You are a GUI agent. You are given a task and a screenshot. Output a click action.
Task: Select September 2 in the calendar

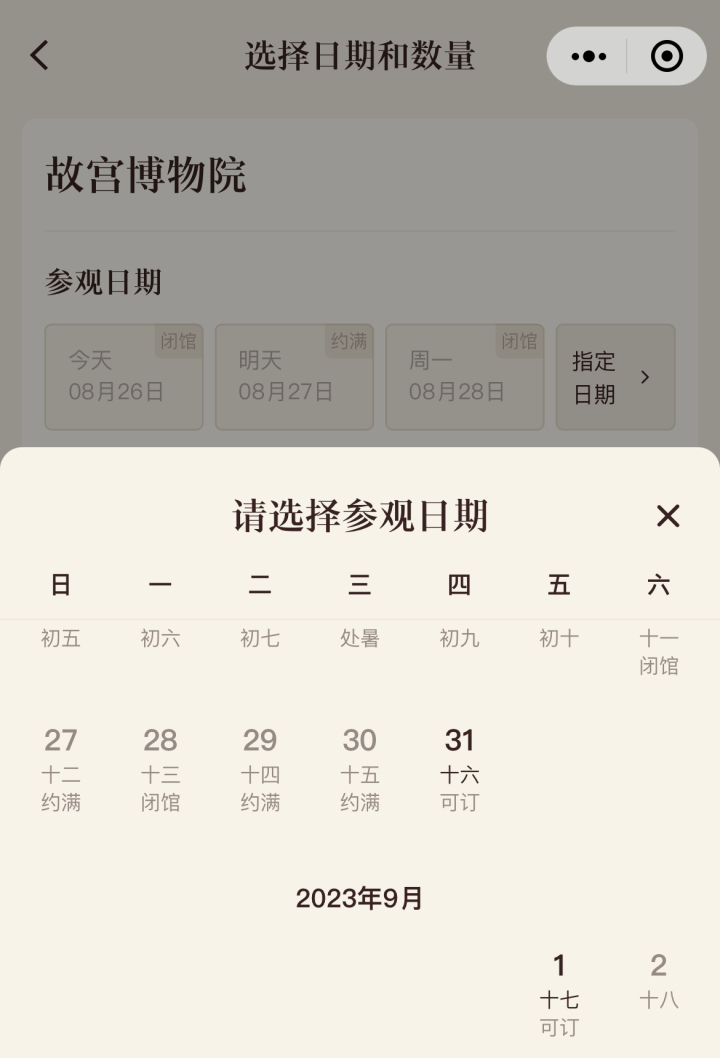coord(658,980)
